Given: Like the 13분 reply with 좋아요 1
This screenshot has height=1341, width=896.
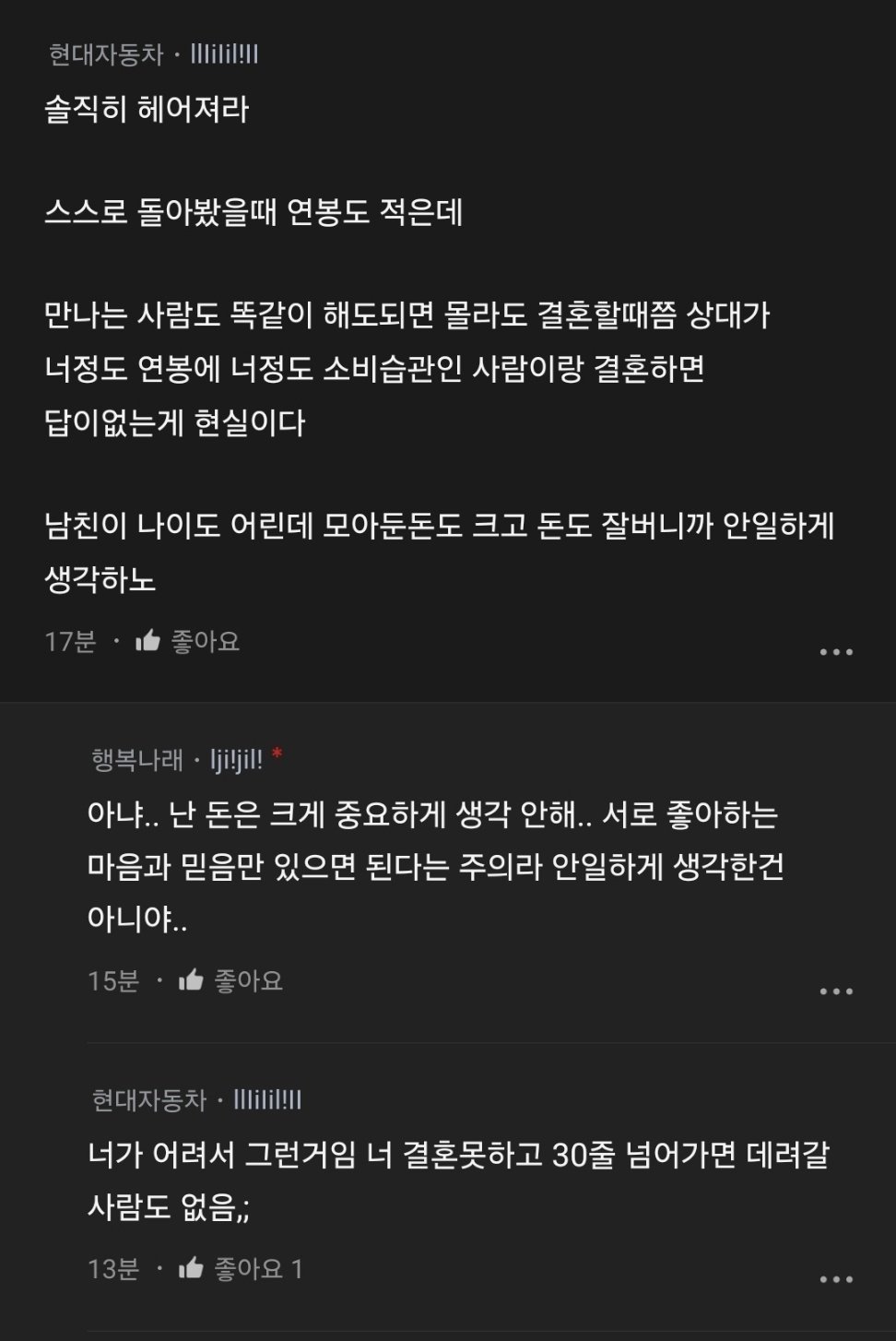Looking at the screenshot, I should click(x=241, y=1269).
